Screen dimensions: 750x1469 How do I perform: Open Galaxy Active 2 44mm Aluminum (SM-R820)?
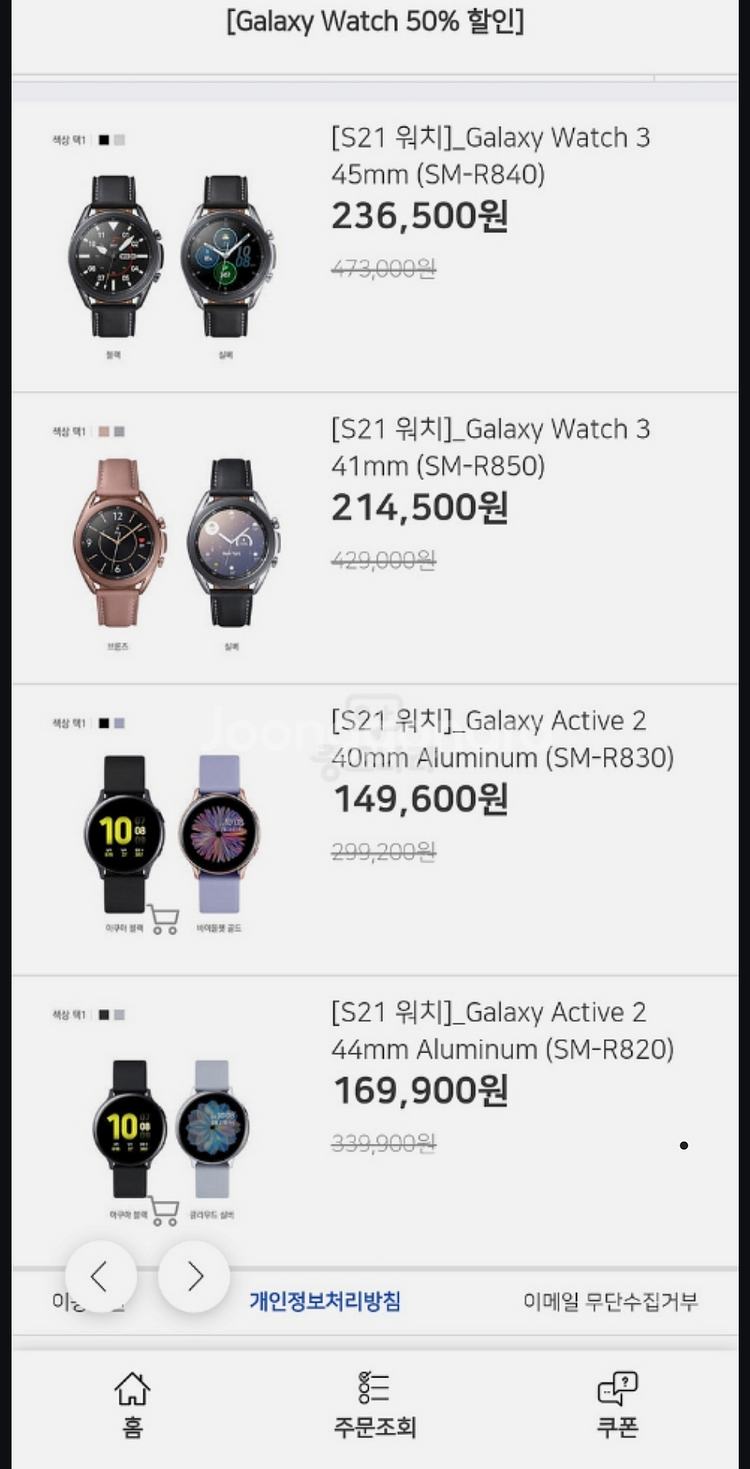point(375,1121)
